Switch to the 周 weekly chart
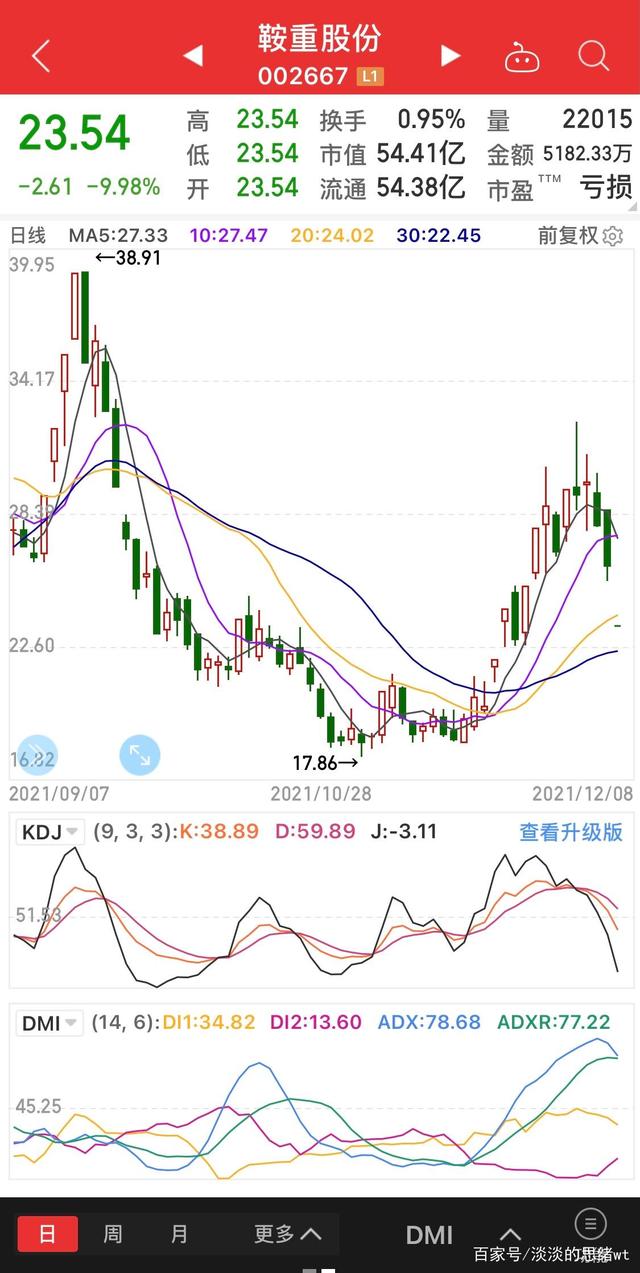Screen dimensions: 640x1273 (113, 1234)
